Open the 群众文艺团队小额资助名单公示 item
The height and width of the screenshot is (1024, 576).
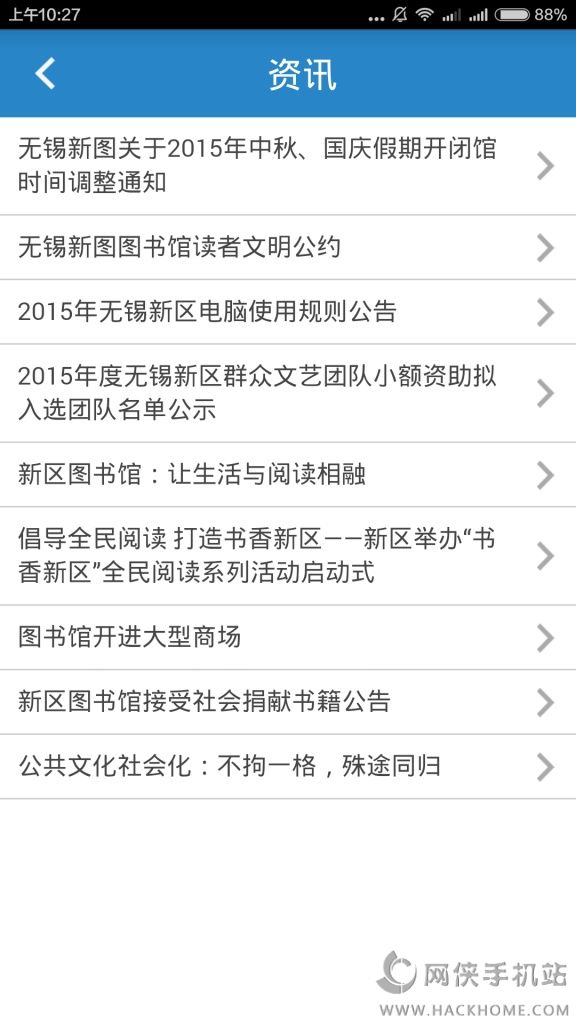[x=288, y=393]
